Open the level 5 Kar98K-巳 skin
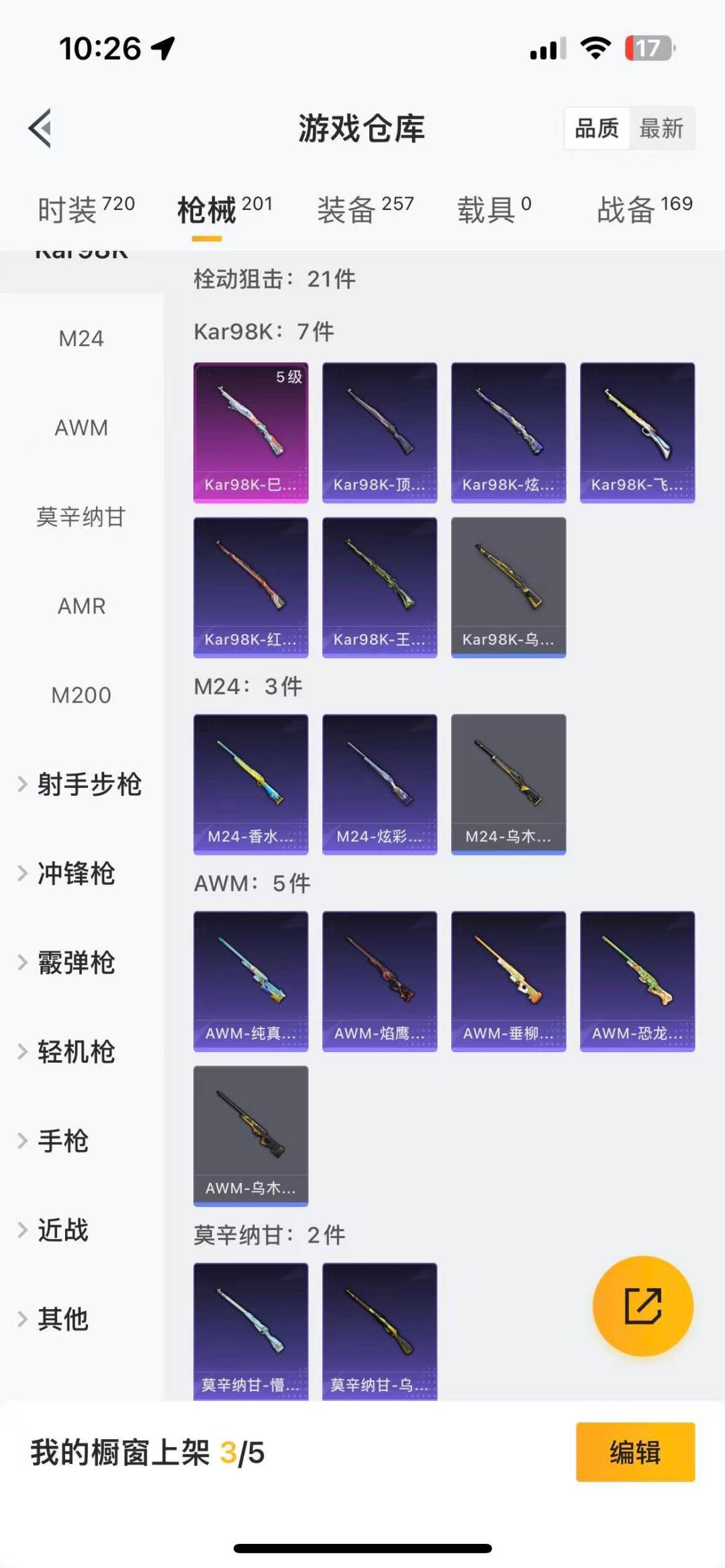Image resolution: width=725 pixels, height=1568 pixels. coord(251,433)
